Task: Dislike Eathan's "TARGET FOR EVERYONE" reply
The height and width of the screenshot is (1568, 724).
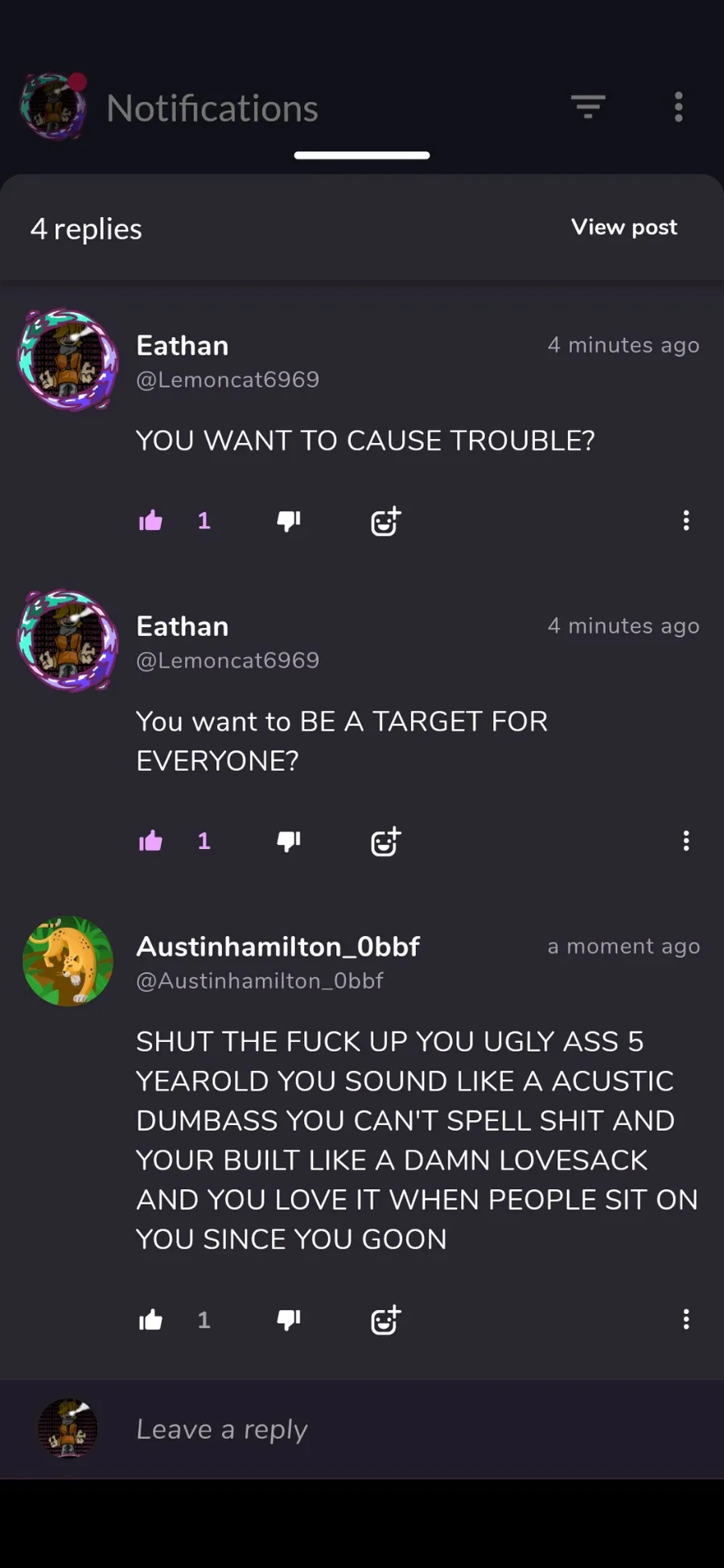Action: [289, 842]
